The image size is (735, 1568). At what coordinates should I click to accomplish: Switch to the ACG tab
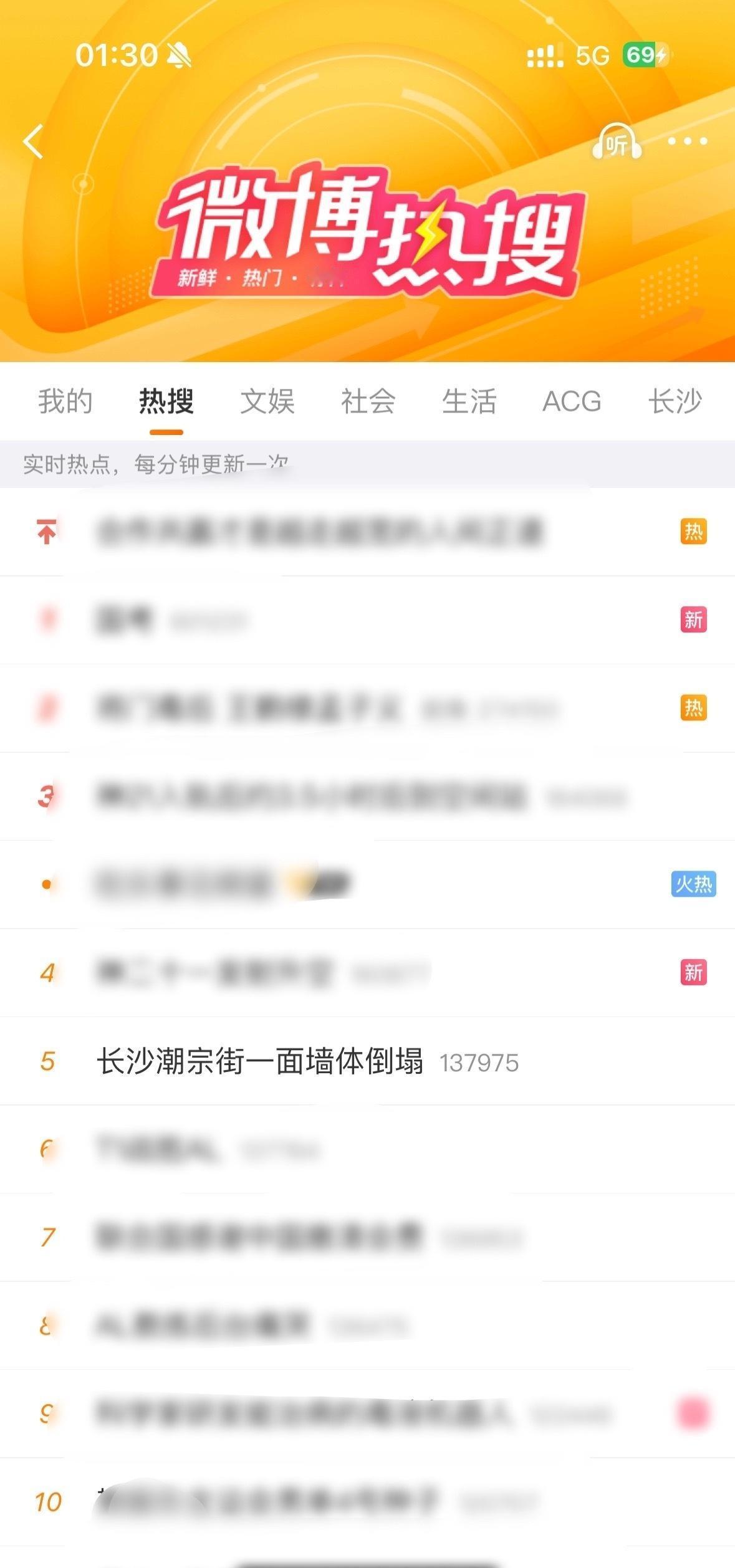[572, 402]
